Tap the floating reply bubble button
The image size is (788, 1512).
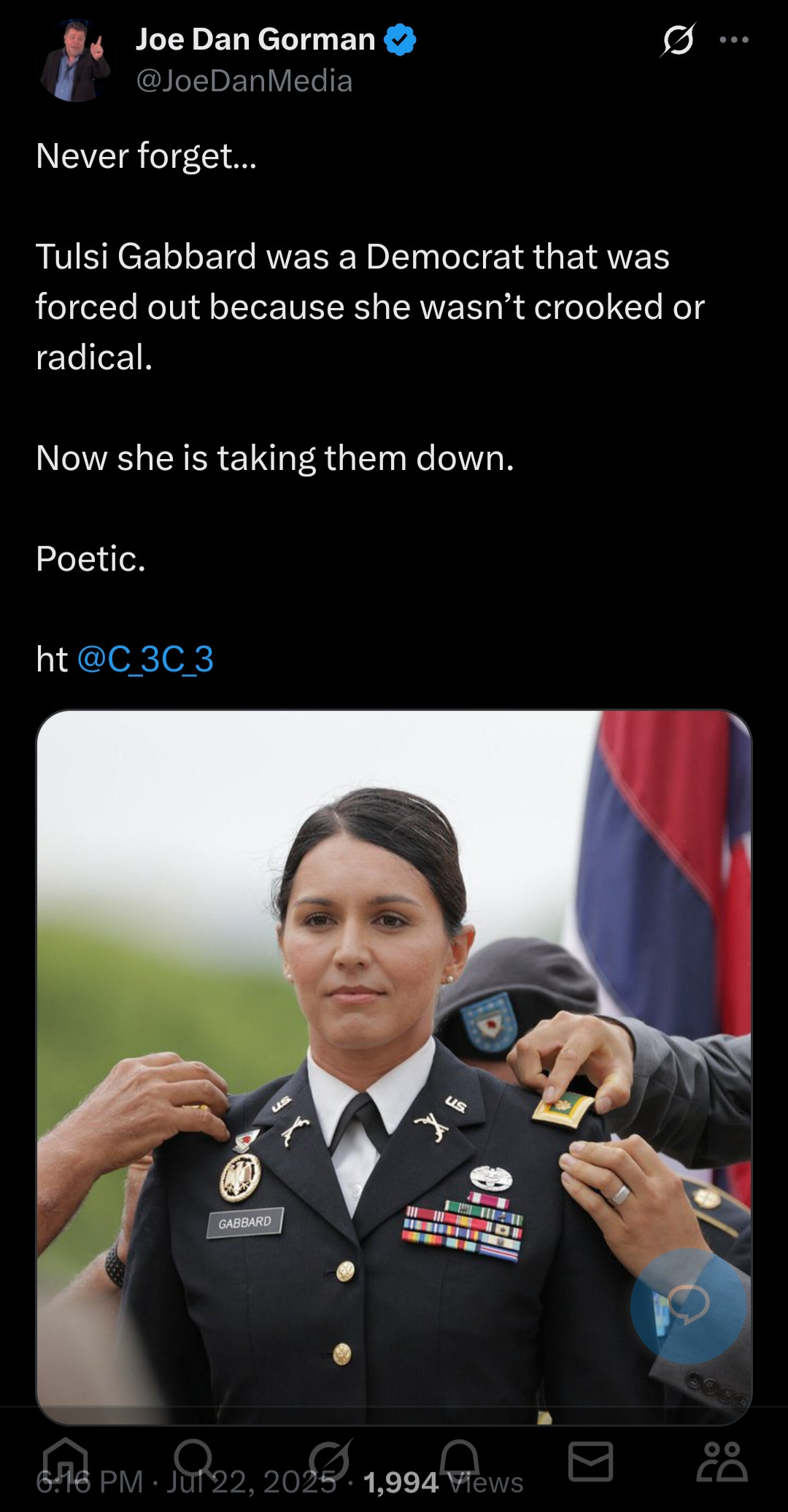coord(688,1305)
